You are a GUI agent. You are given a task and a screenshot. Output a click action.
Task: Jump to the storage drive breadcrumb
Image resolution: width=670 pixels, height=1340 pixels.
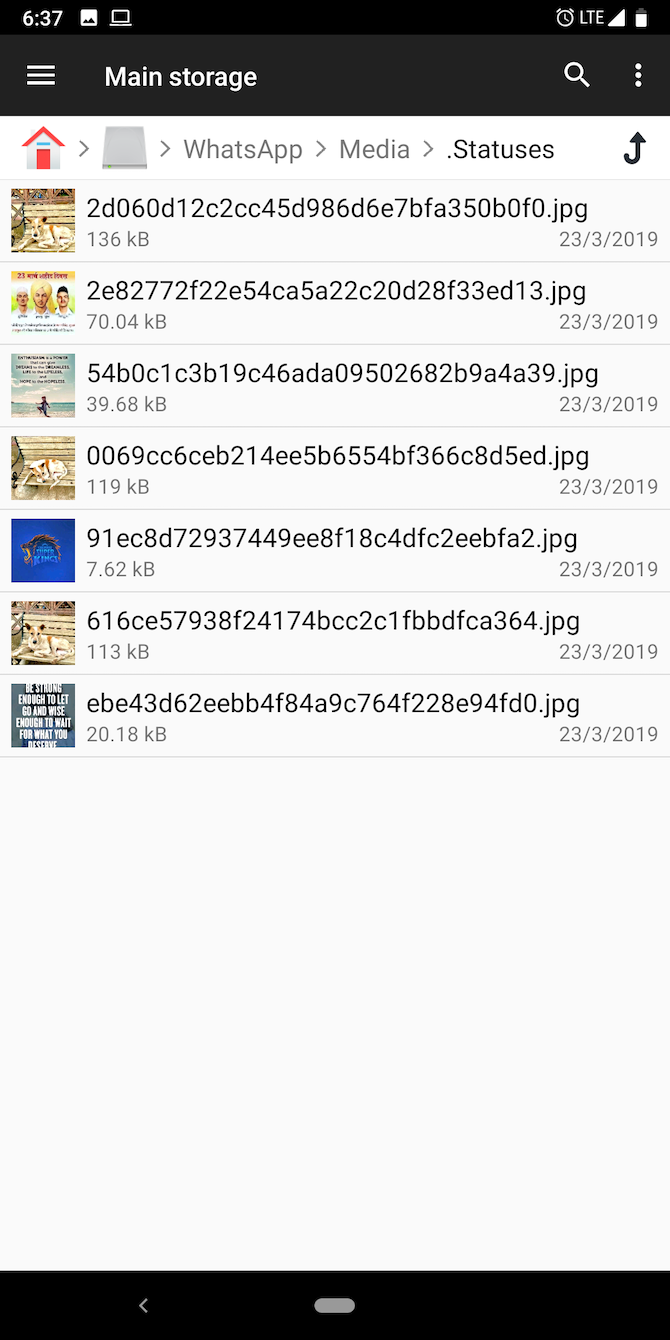(125, 149)
